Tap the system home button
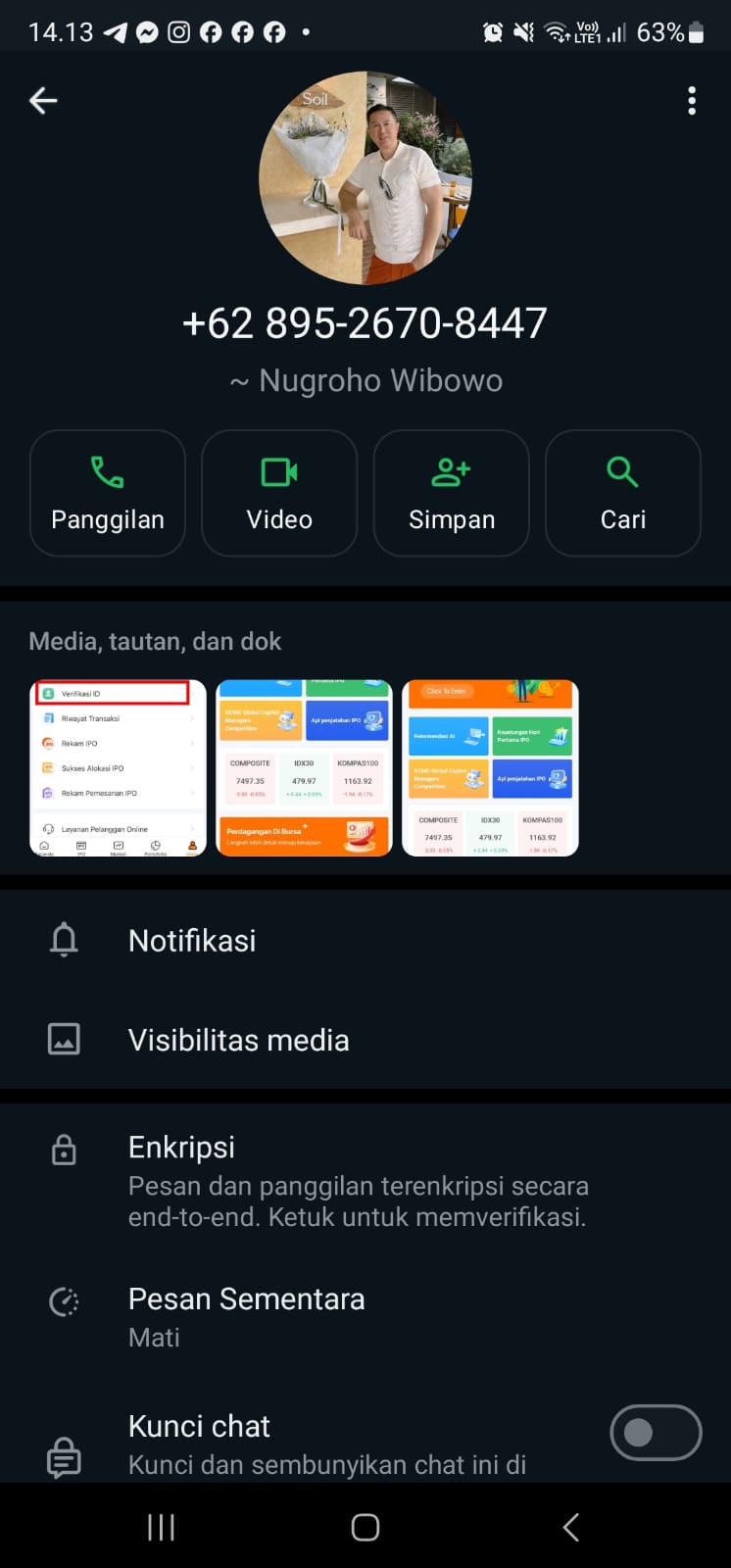 [x=365, y=1527]
